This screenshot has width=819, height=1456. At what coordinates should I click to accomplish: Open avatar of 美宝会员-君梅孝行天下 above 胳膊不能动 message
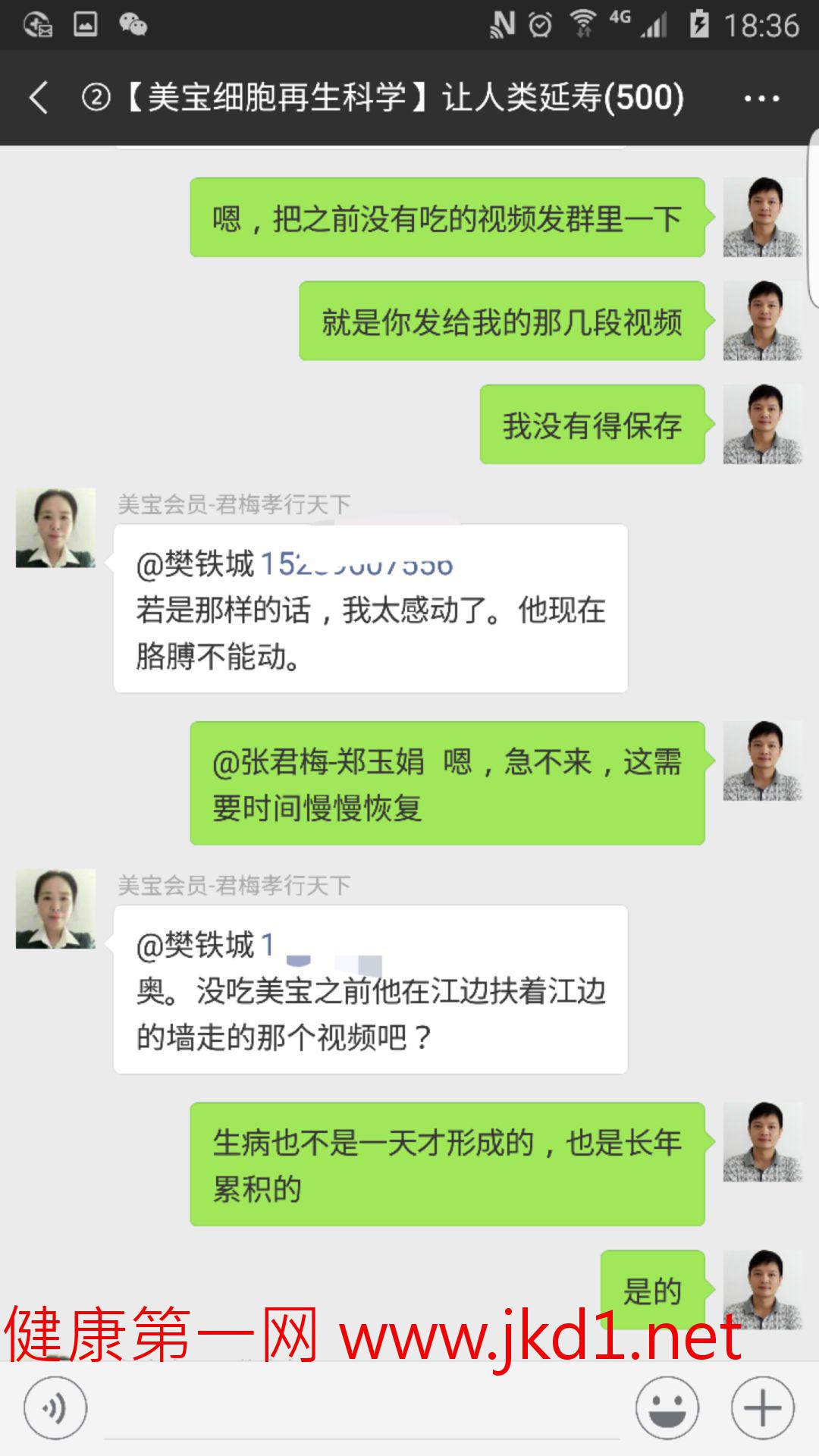pos(55,528)
